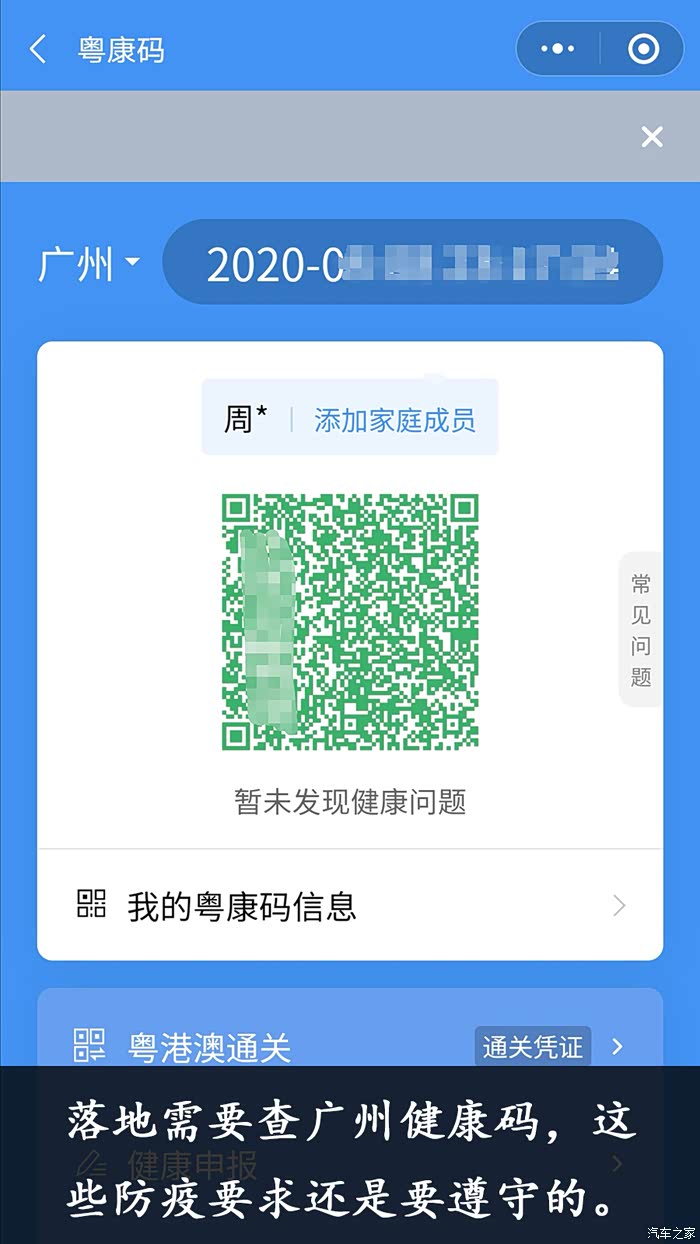
Task: Open 我的粤康码信息 row
Action: pos(350,906)
